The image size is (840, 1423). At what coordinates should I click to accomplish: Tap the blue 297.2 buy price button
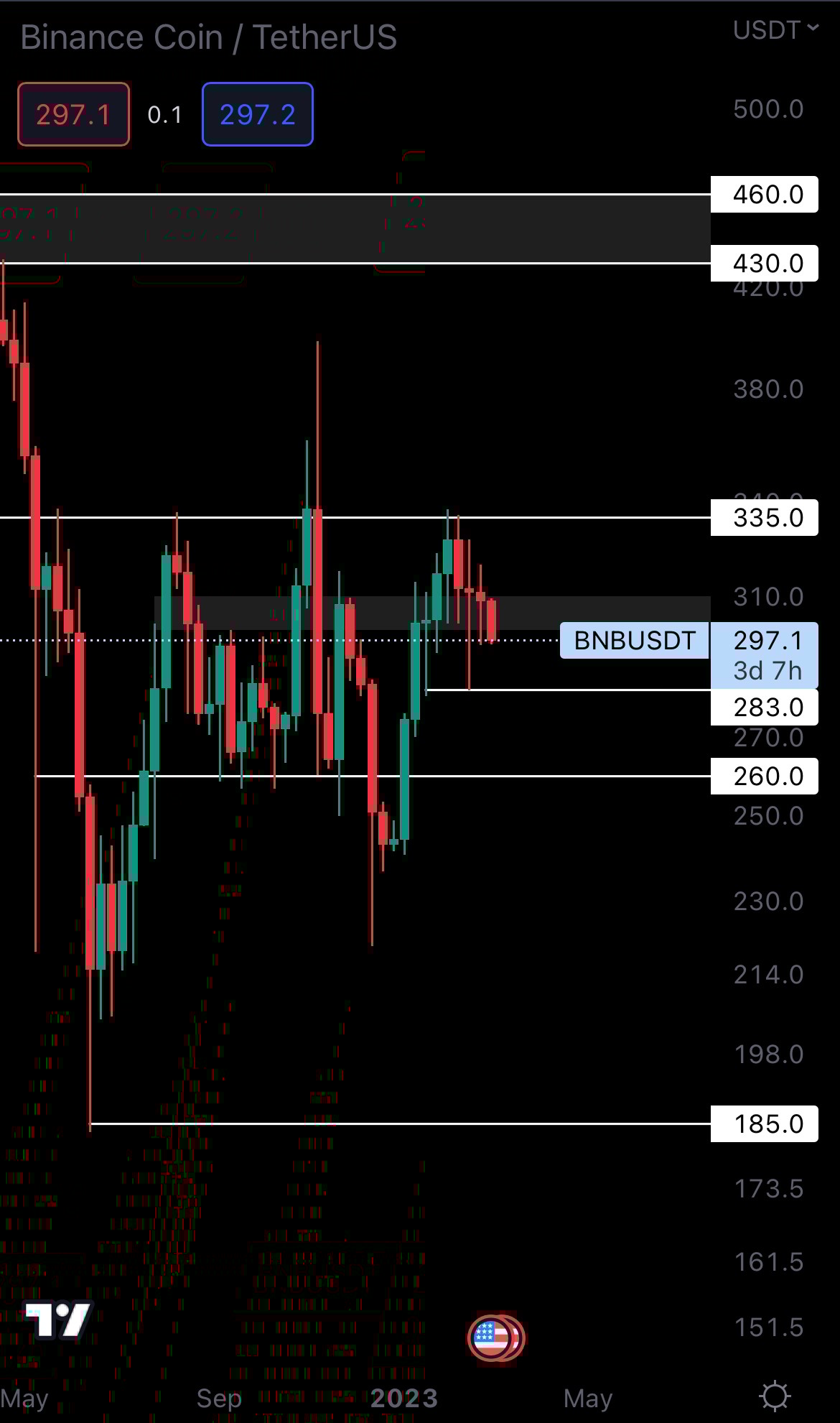[x=257, y=114]
